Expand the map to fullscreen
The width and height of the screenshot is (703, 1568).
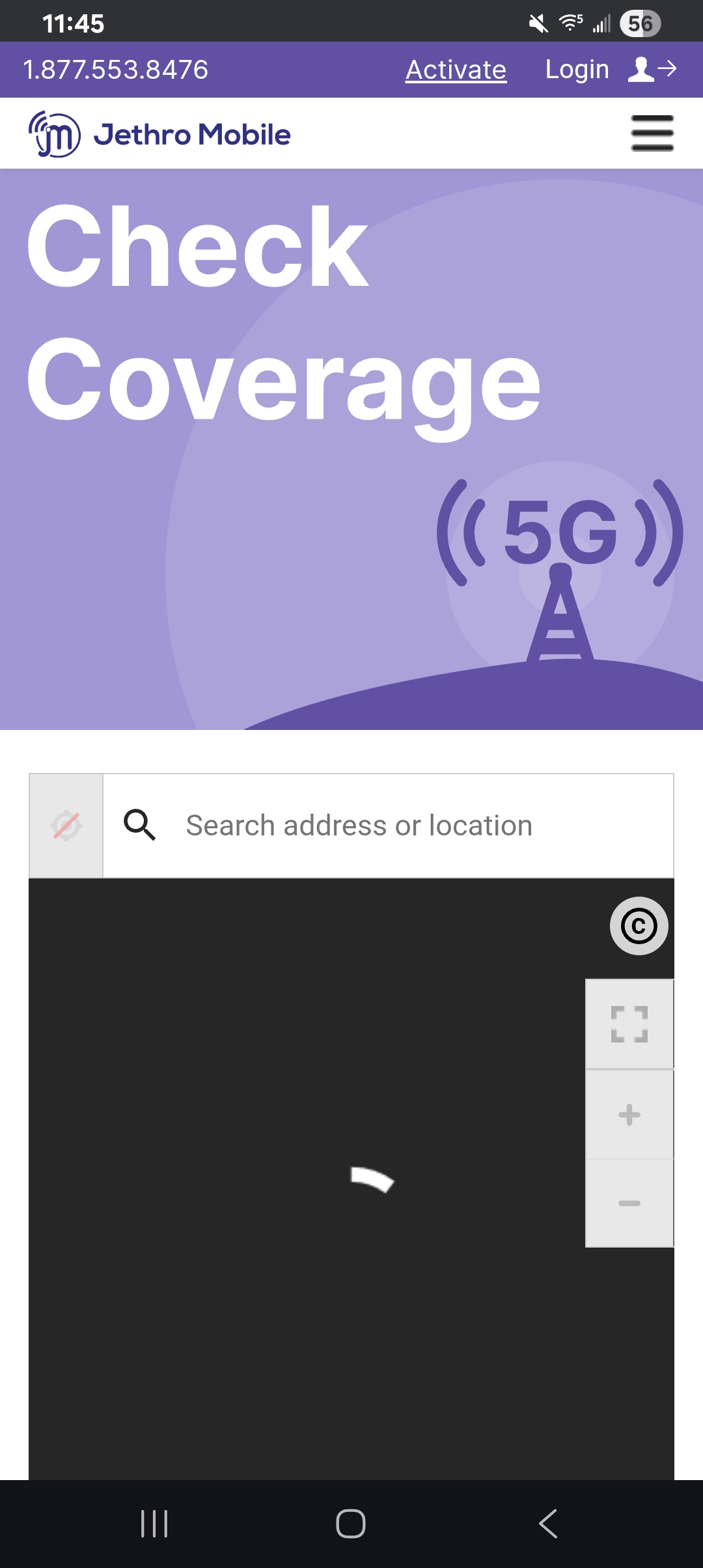tap(629, 1024)
